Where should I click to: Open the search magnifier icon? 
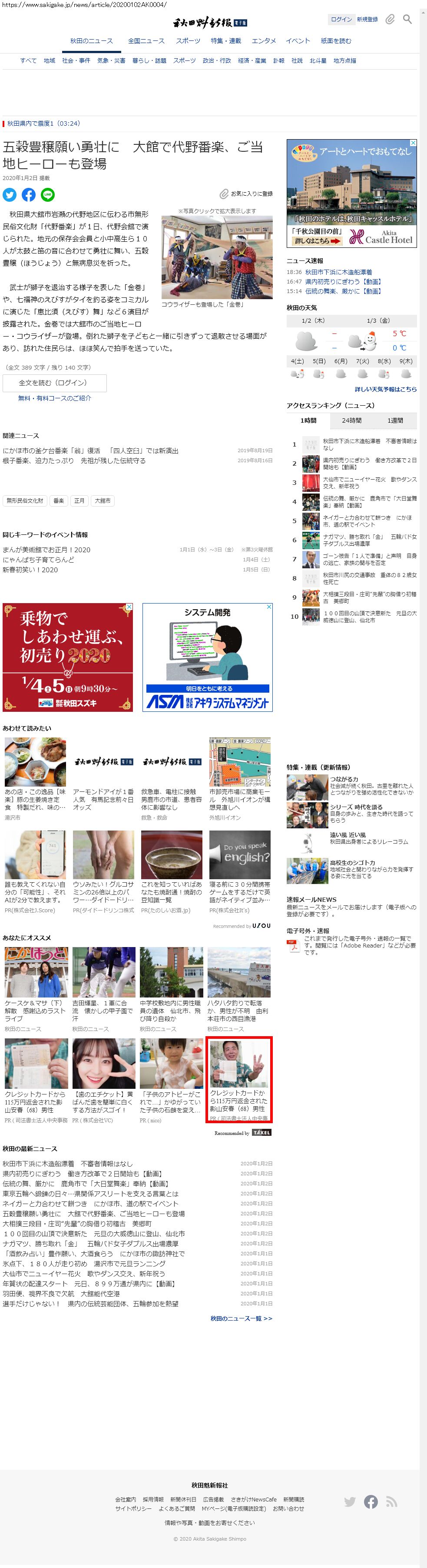click(407, 20)
